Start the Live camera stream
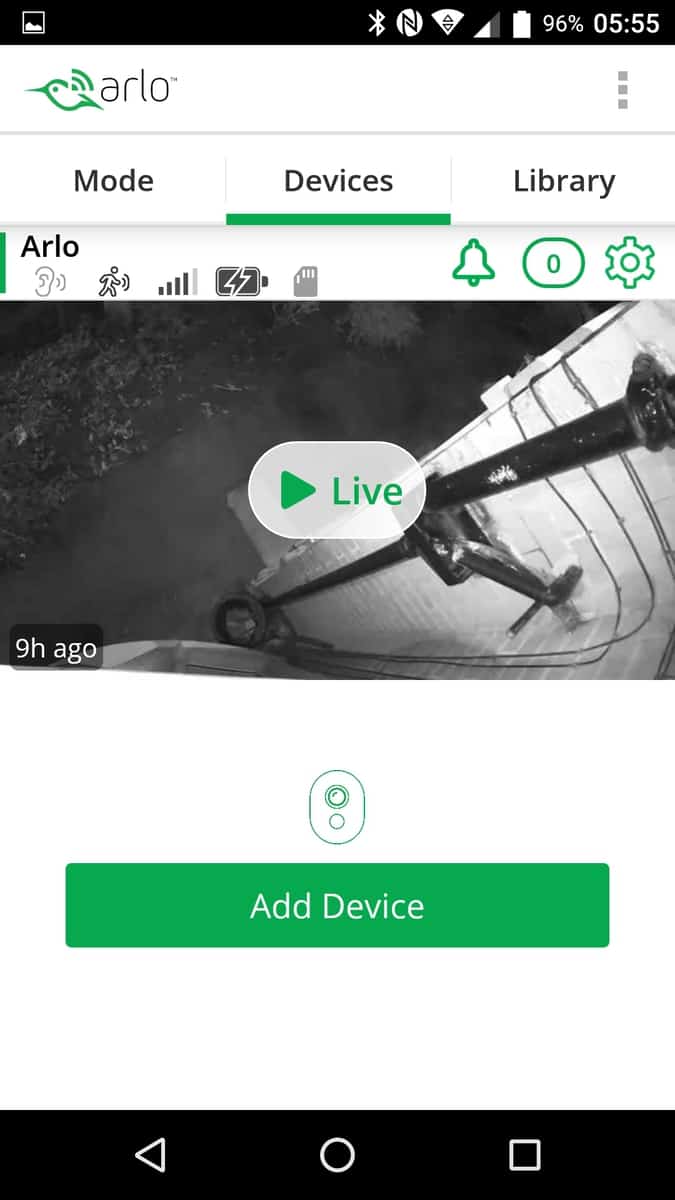The width and height of the screenshot is (675, 1200). click(x=337, y=491)
